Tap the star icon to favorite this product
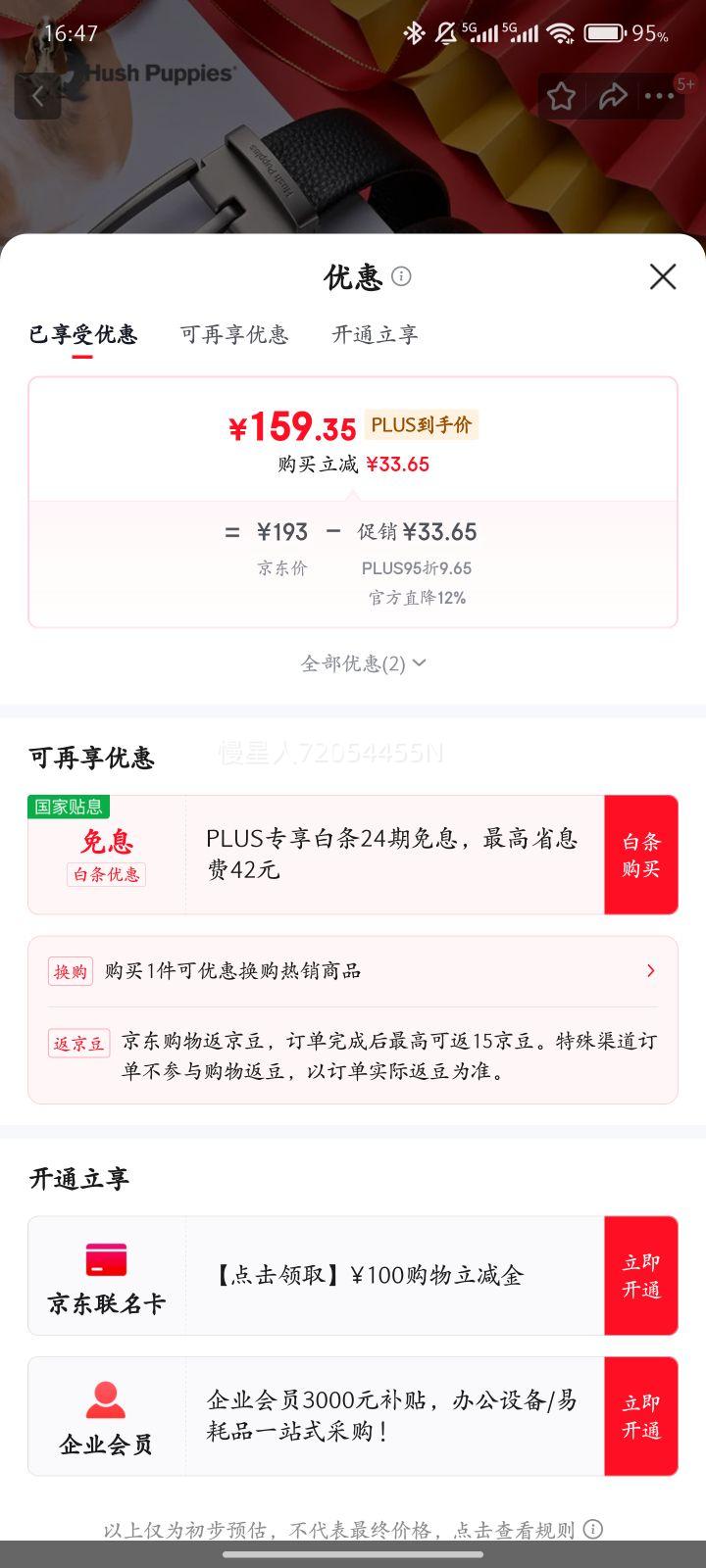This screenshot has width=706, height=1568. [562, 95]
